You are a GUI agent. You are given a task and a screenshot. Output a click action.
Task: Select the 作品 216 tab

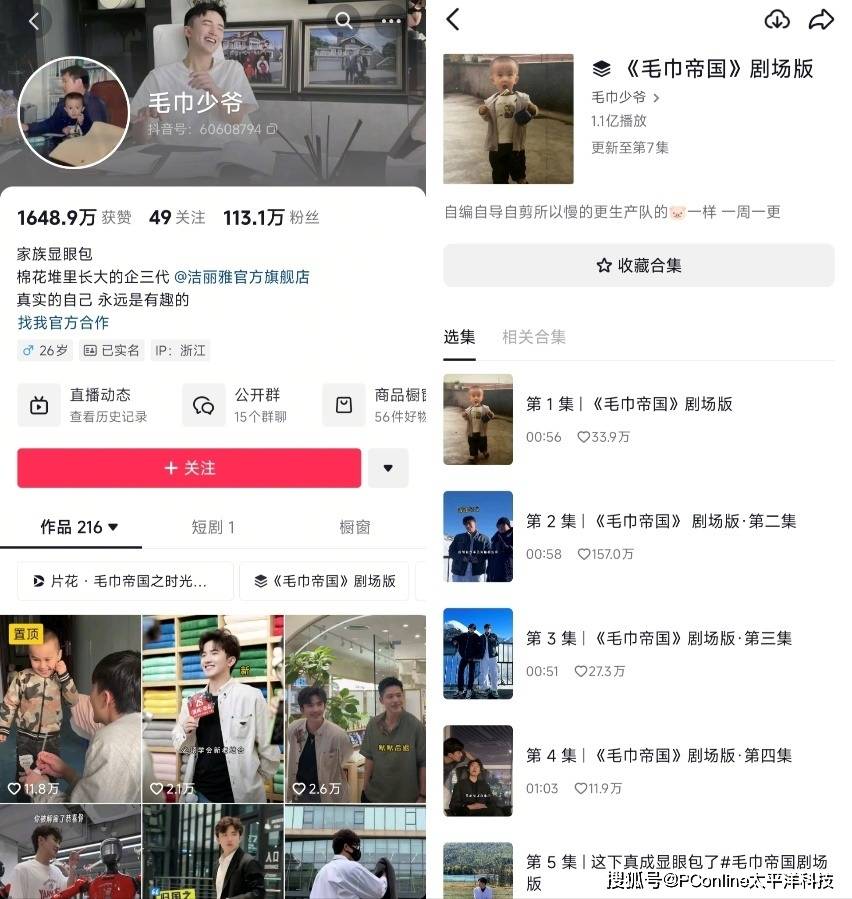tap(78, 527)
